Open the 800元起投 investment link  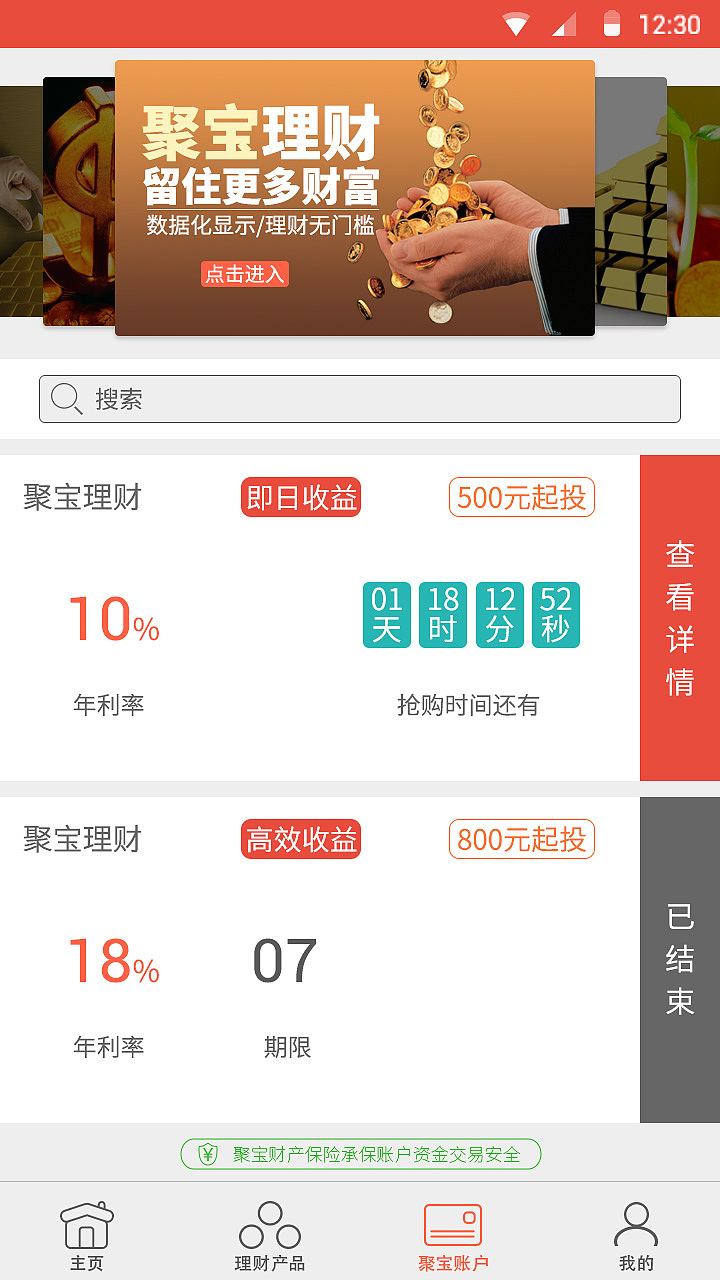(x=521, y=839)
